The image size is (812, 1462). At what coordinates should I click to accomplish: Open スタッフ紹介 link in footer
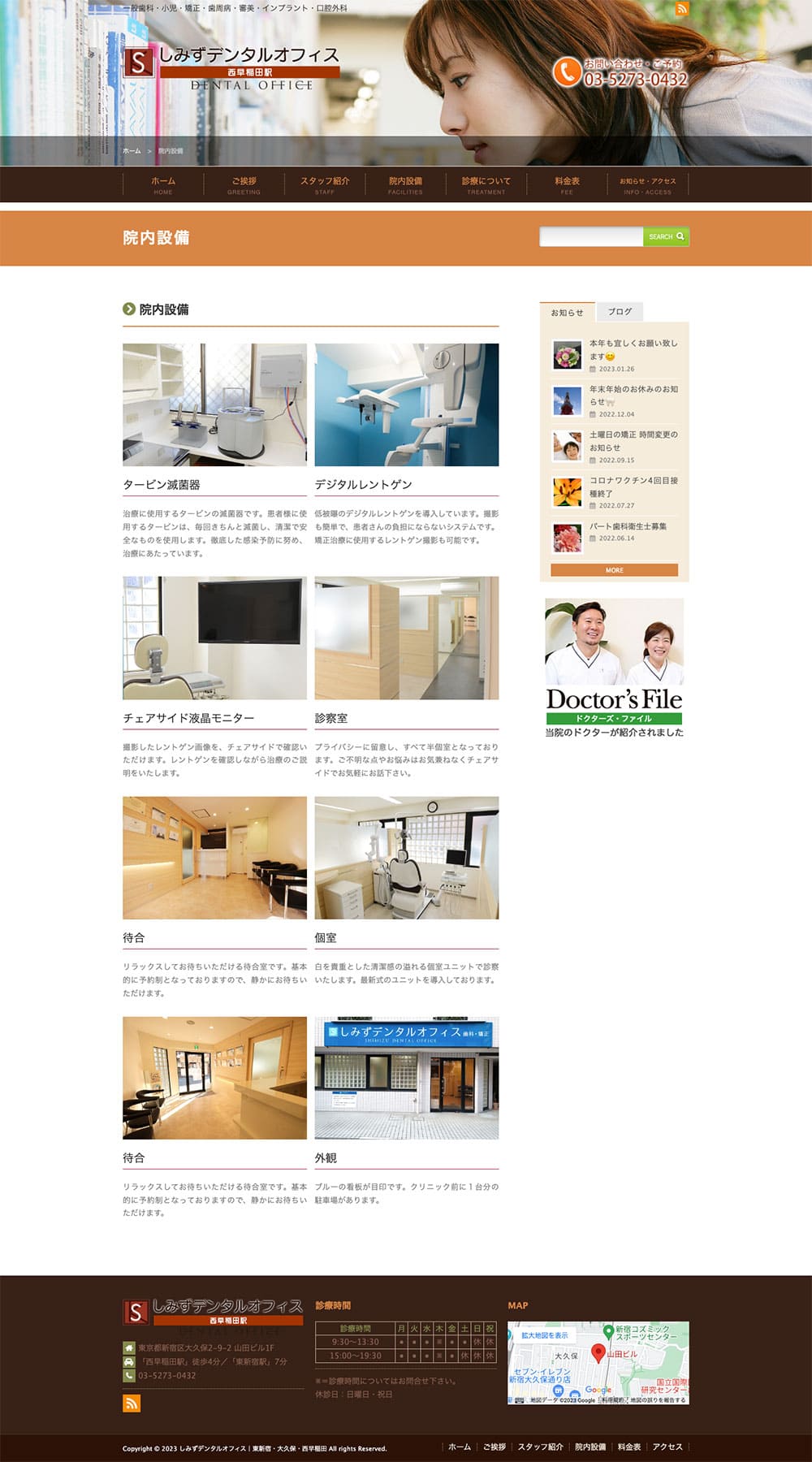(540, 1447)
